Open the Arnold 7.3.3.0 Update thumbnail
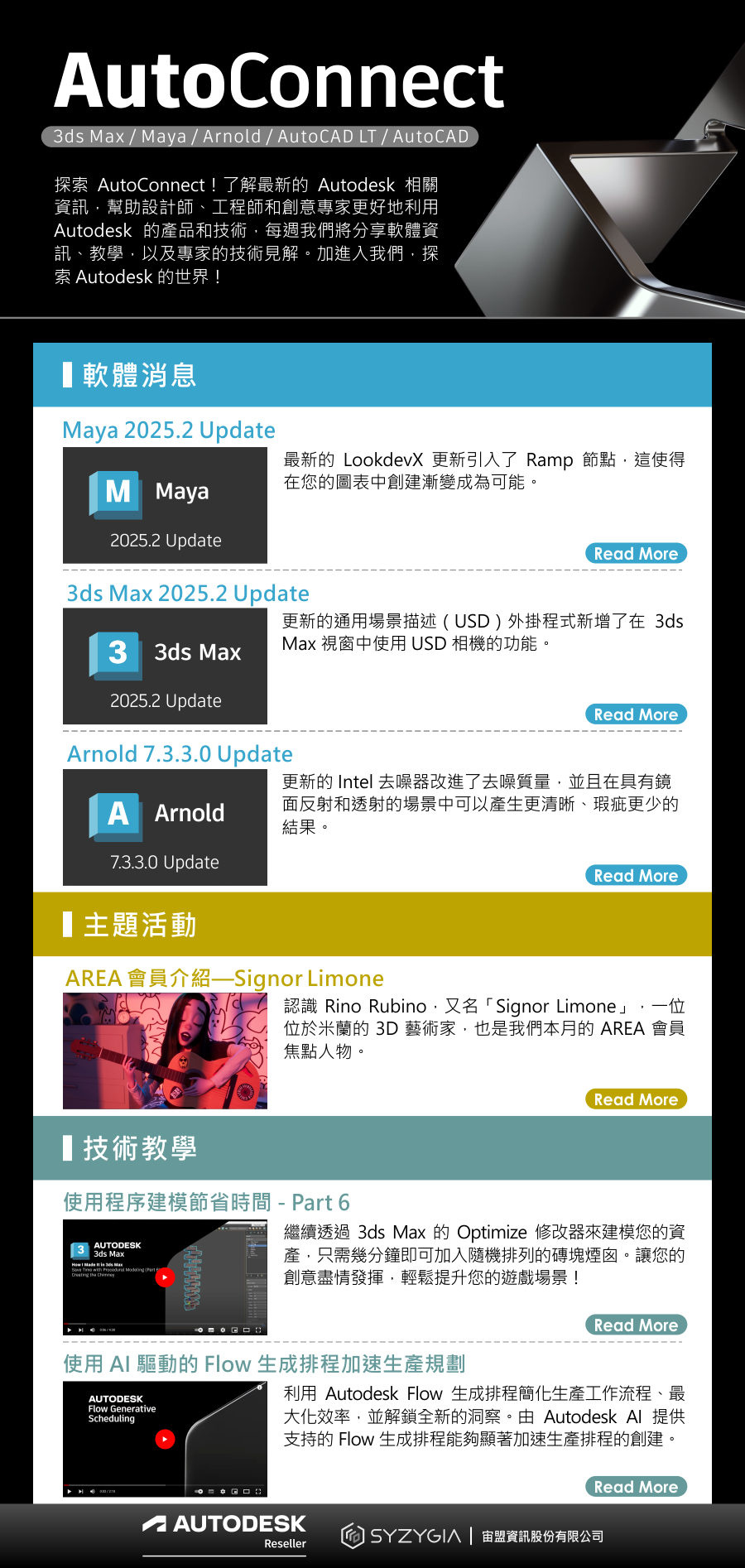 click(x=165, y=827)
